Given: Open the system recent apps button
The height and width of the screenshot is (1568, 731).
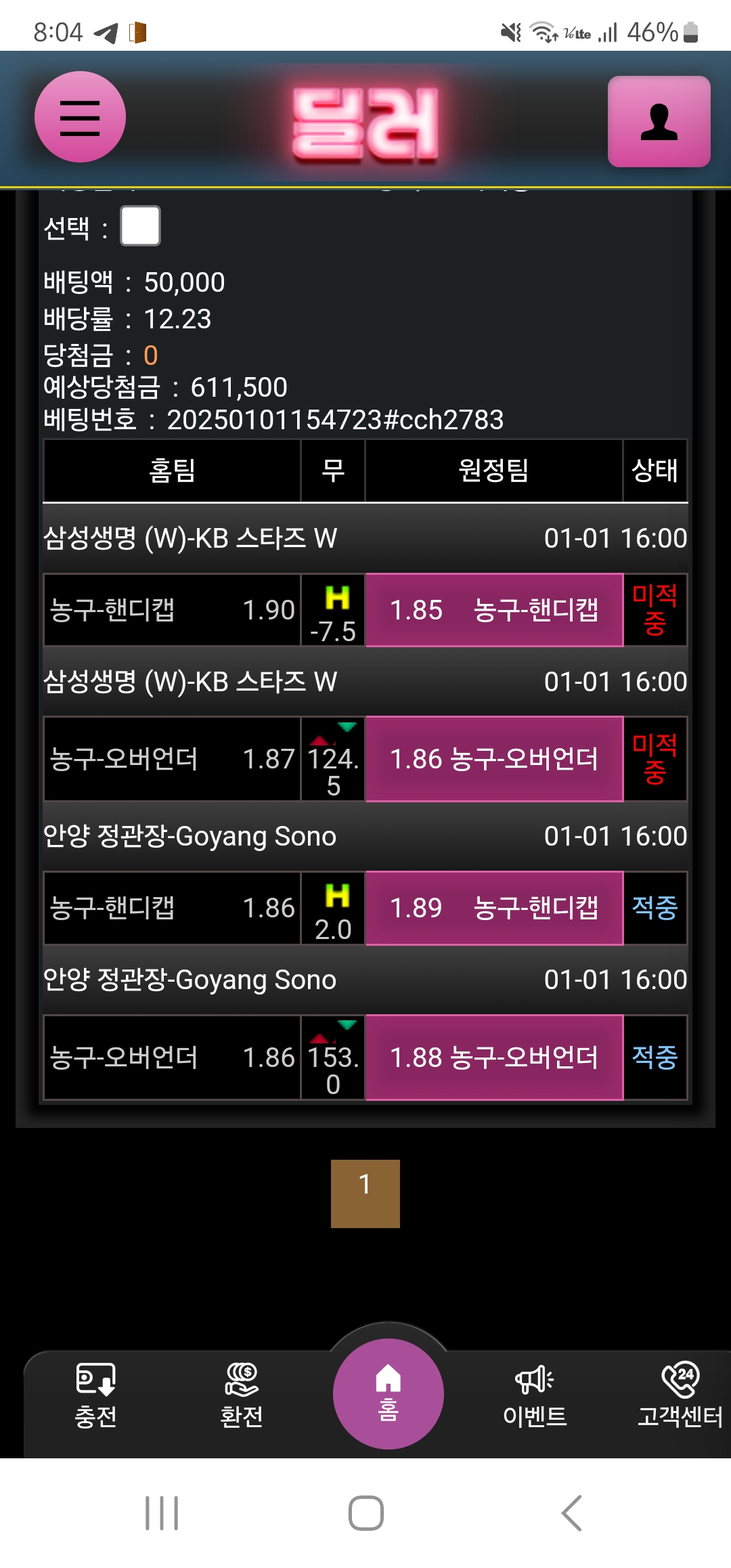Looking at the screenshot, I should pyautogui.click(x=162, y=1513).
